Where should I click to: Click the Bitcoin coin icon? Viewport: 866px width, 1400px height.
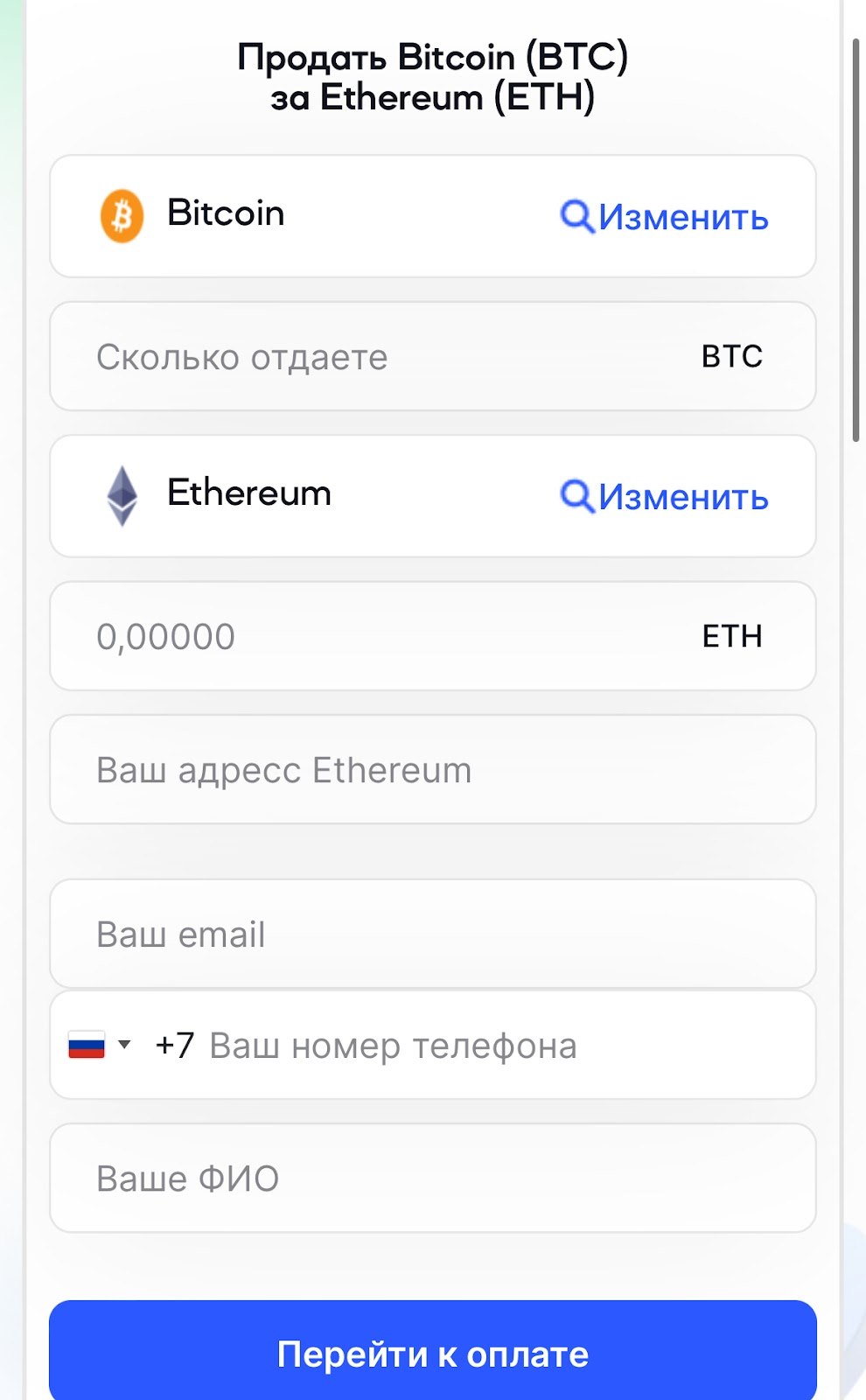tap(122, 214)
